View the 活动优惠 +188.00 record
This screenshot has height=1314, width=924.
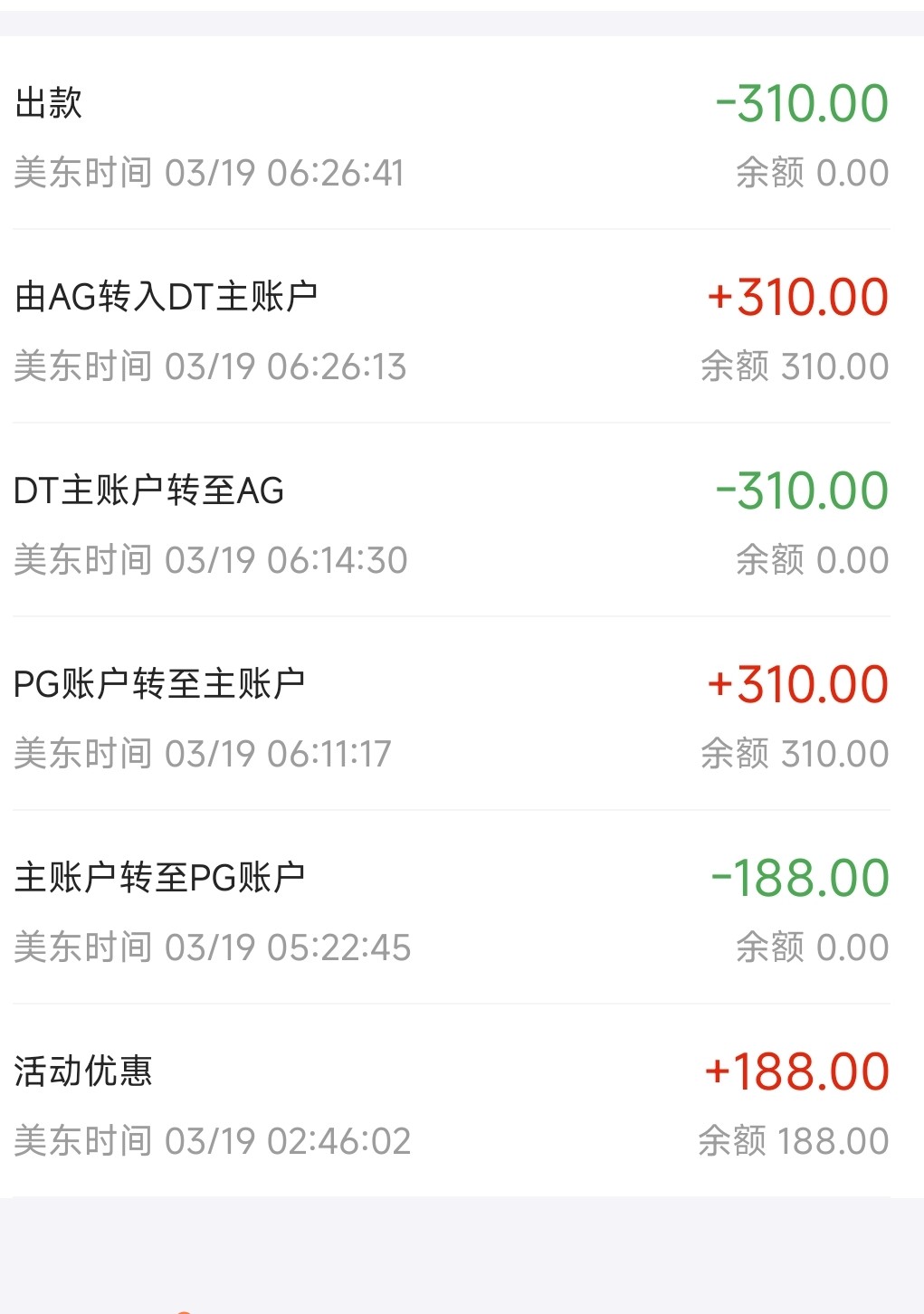451,1104
